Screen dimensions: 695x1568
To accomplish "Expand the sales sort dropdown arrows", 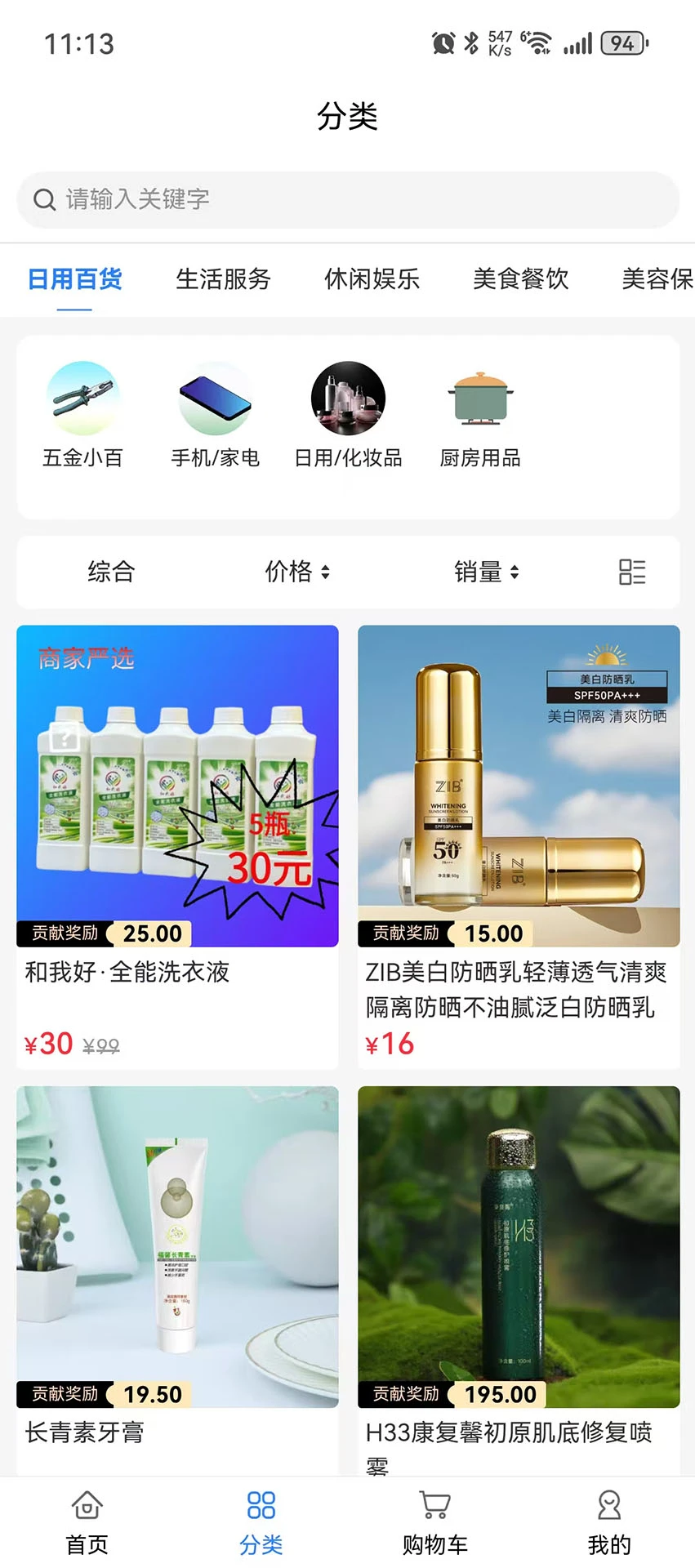I will click(517, 572).
